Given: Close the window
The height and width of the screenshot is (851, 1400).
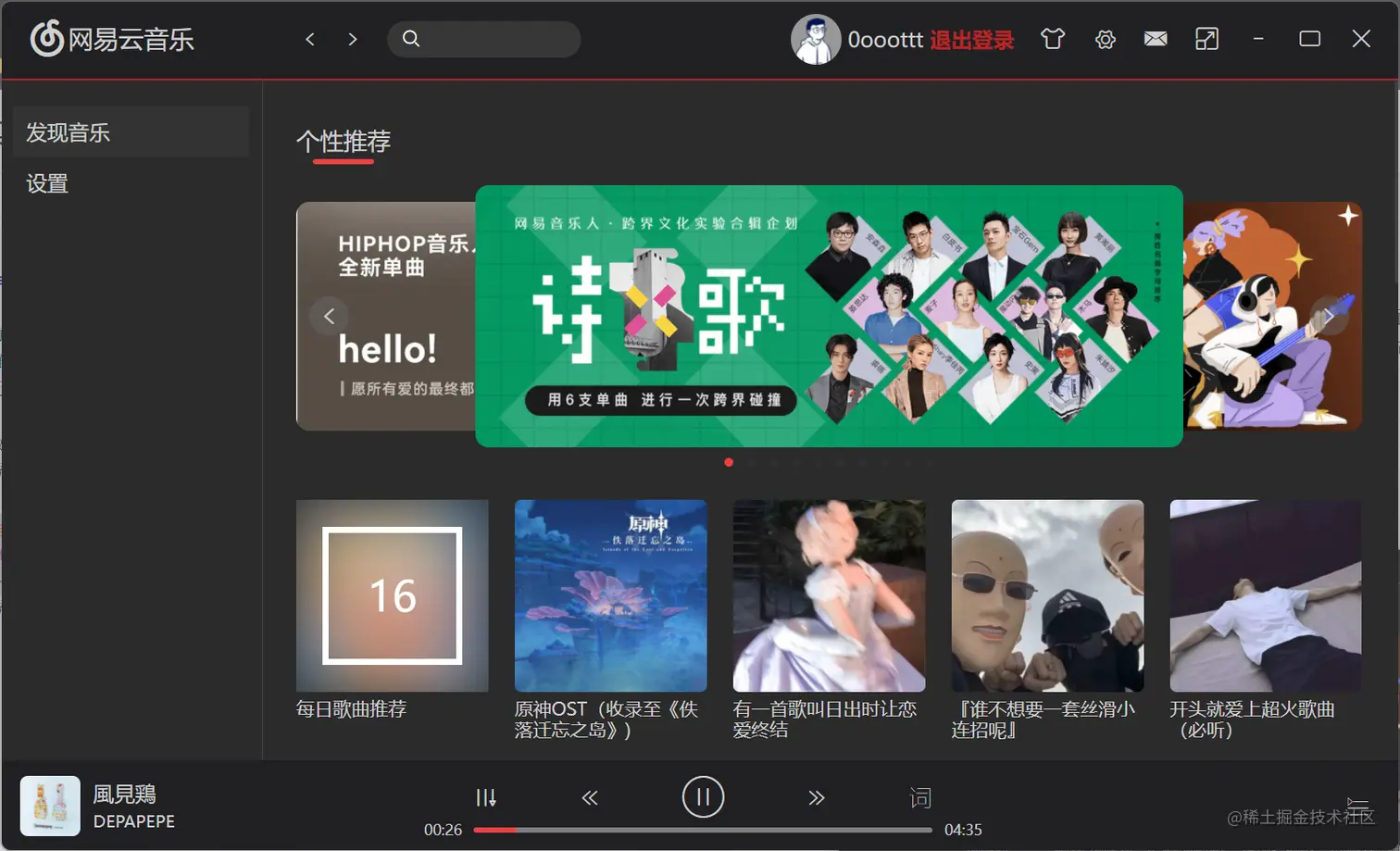Looking at the screenshot, I should [x=1360, y=39].
